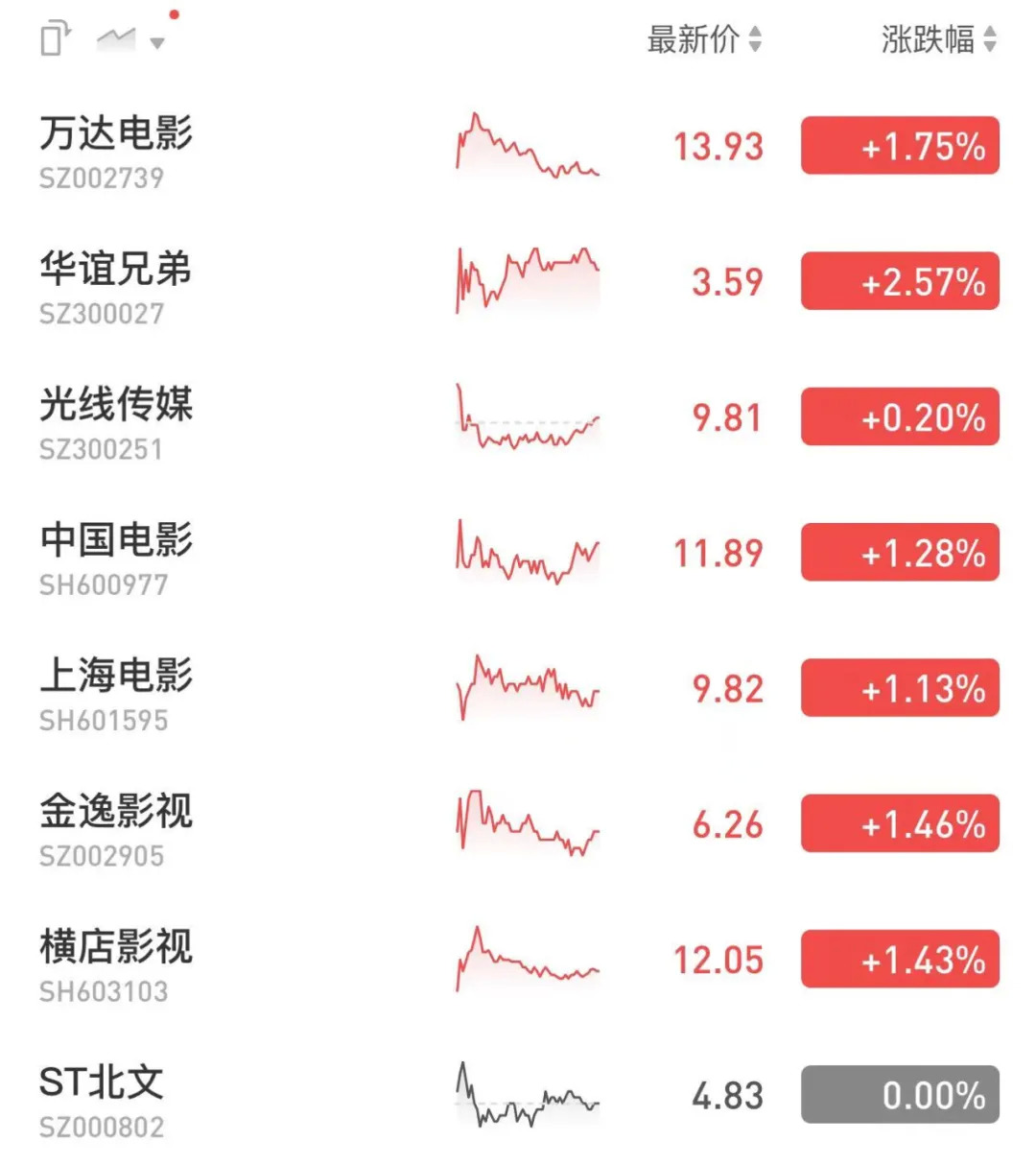Sort the list by 最新价

click(x=704, y=39)
